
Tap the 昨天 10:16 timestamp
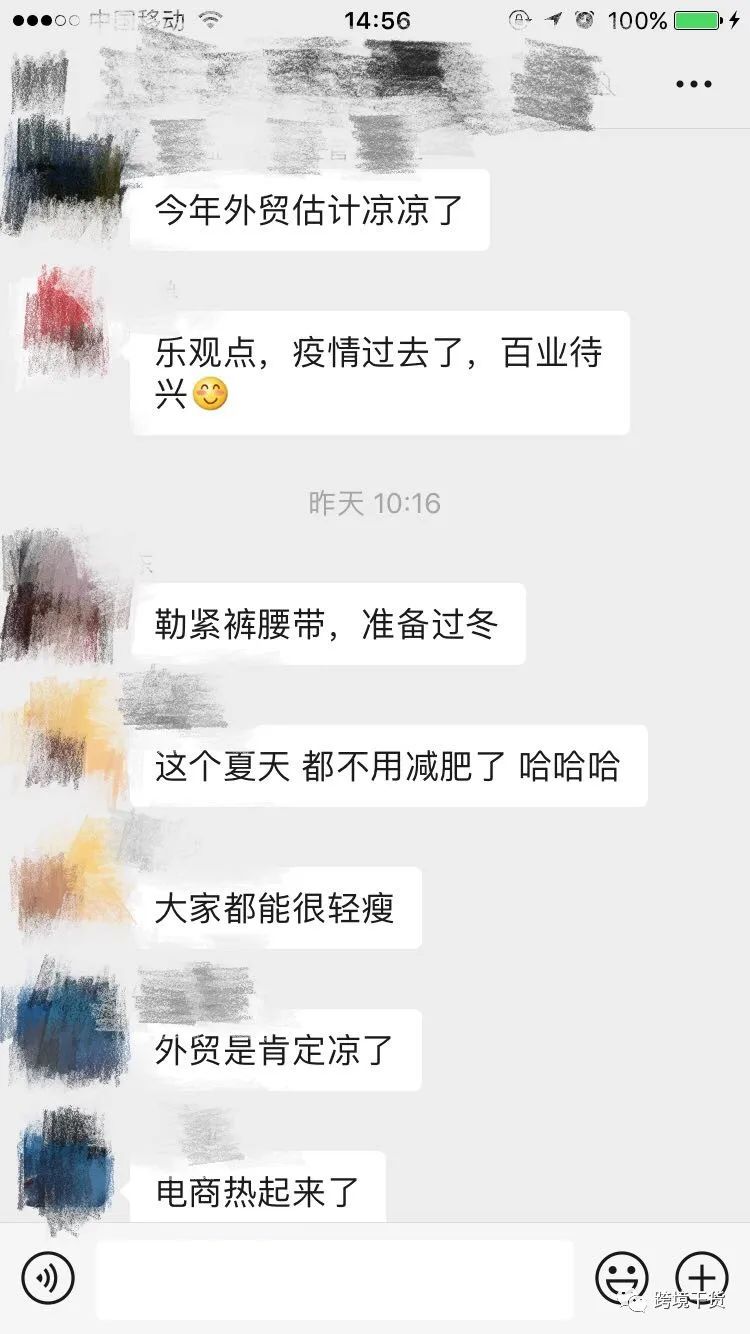tap(375, 504)
